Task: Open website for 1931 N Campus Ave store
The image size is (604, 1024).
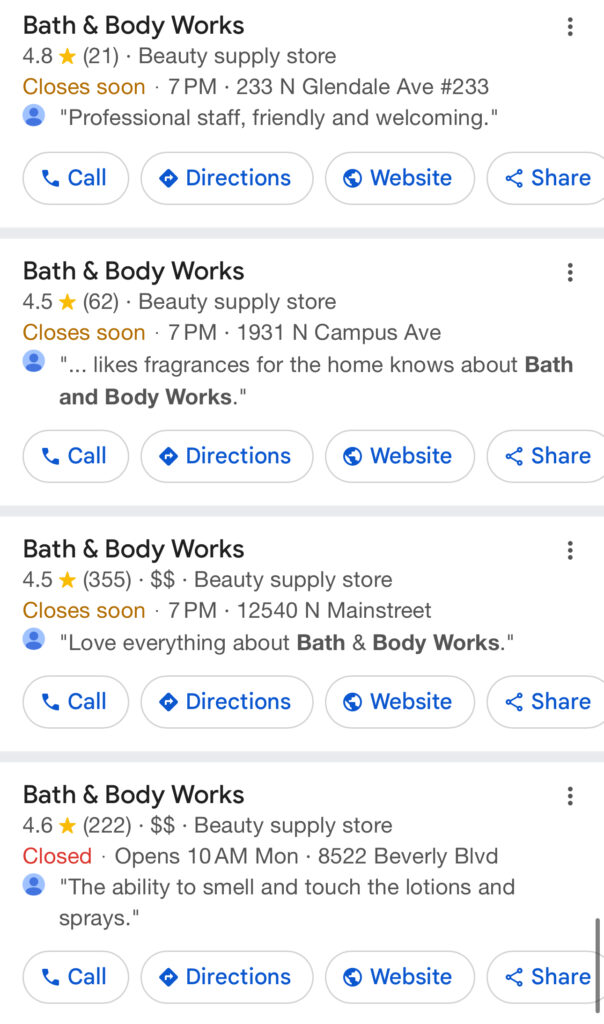Action: pyautogui.click(x=399, y=456)
